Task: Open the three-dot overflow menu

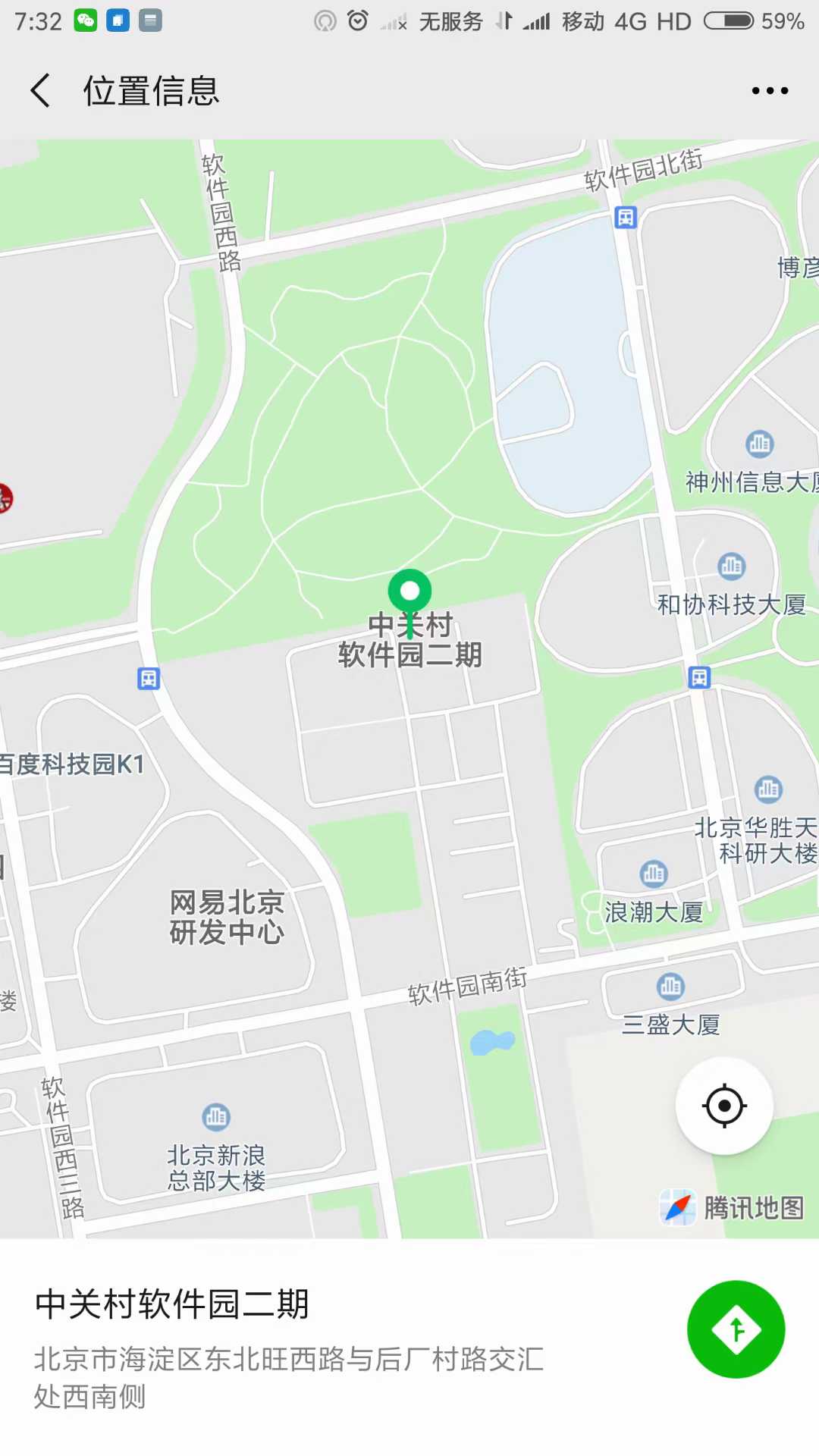Action: coord(769,91)
